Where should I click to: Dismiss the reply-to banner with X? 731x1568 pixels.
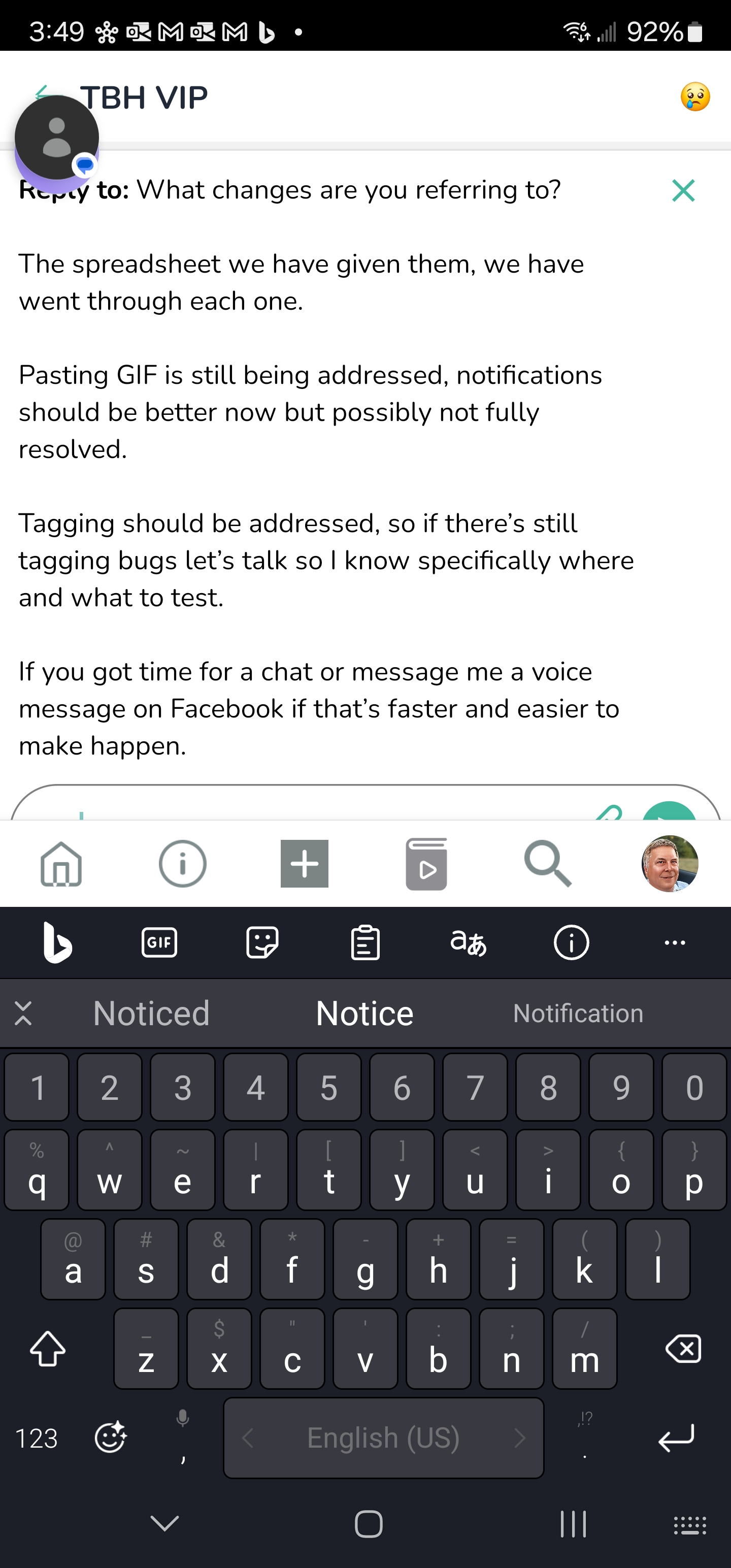683,190
